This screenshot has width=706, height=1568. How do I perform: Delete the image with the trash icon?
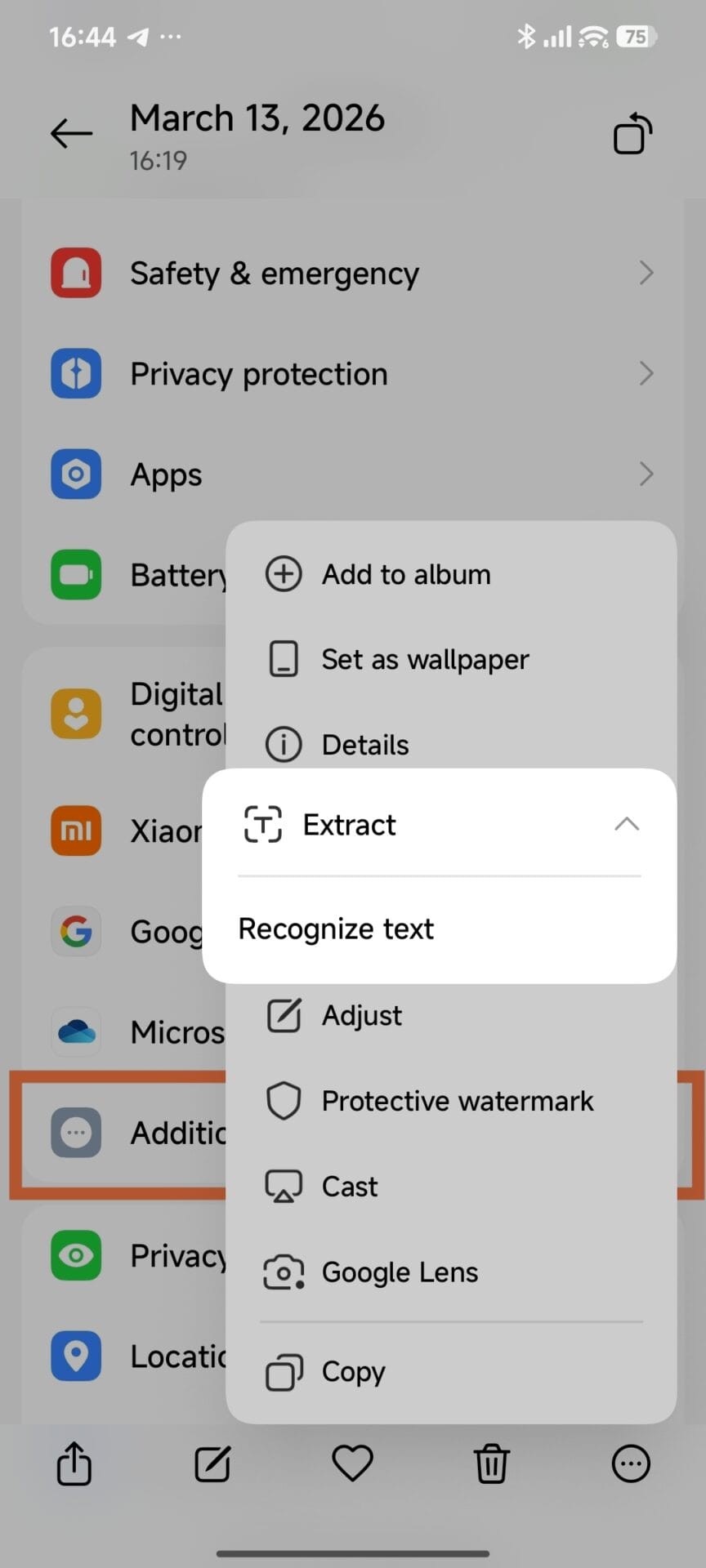tap(492, 1463)
